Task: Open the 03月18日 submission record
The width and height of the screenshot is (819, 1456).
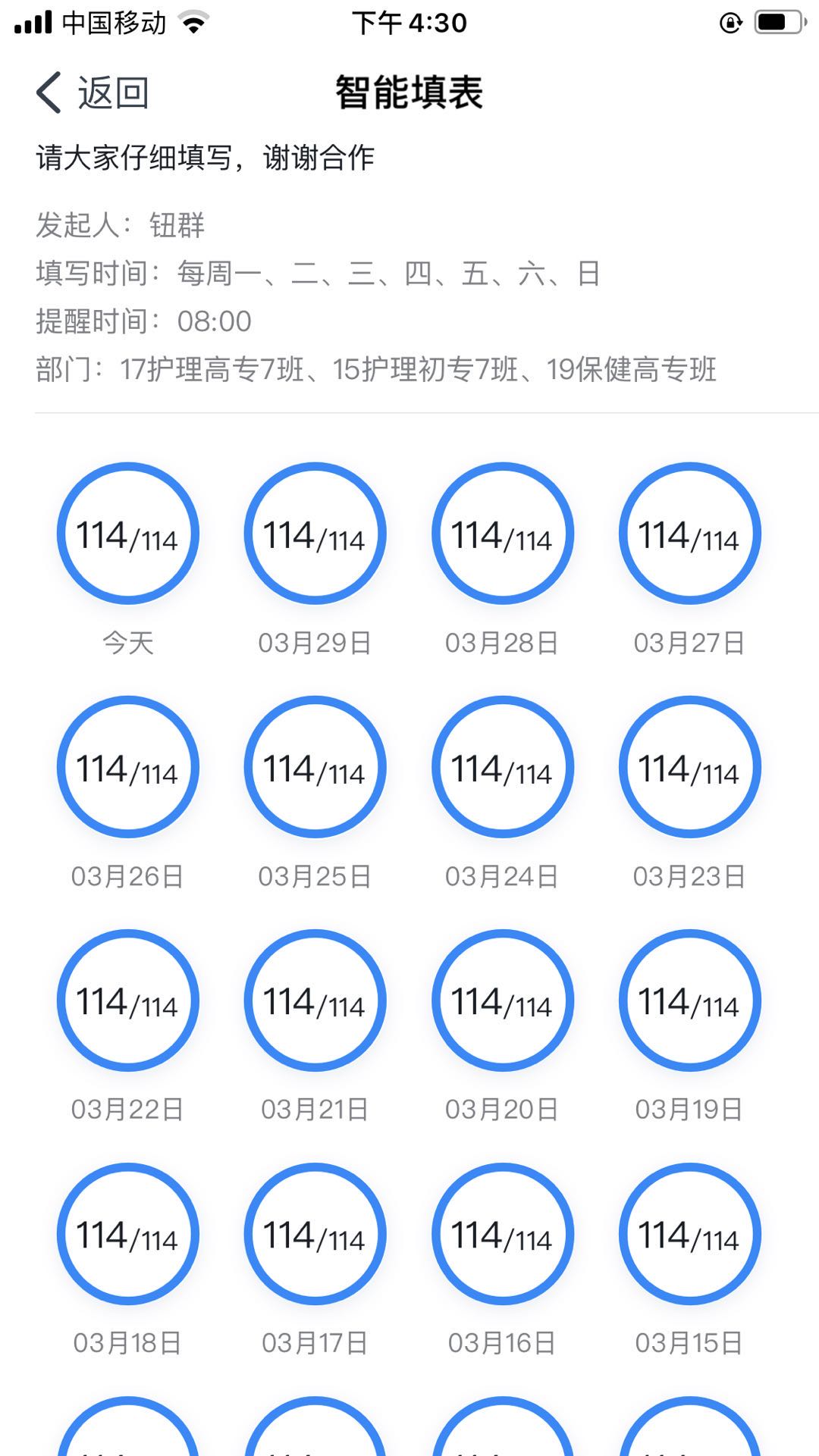Action: (127, 1234)
